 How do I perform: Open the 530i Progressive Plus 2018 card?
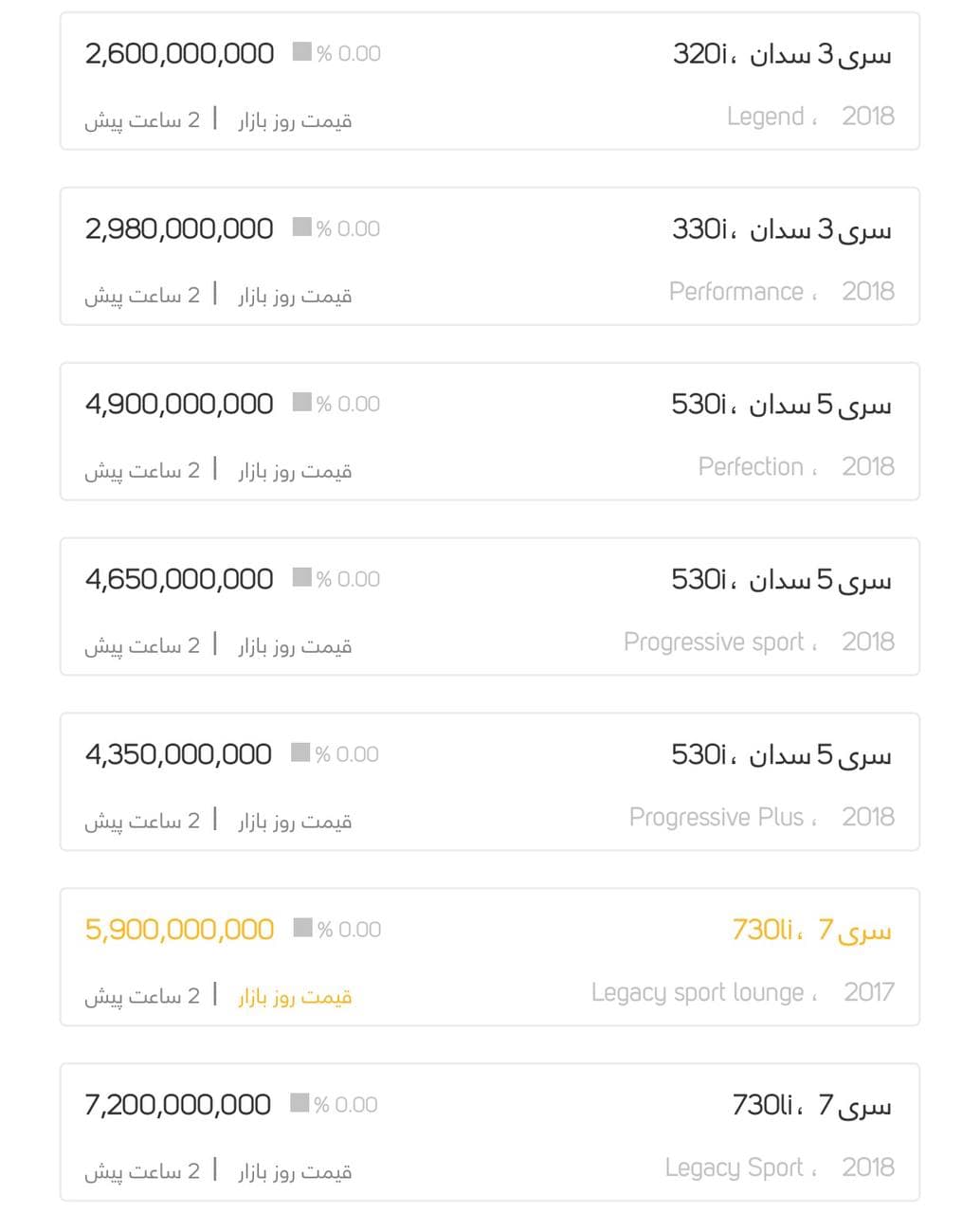click(x=490, y=783)
